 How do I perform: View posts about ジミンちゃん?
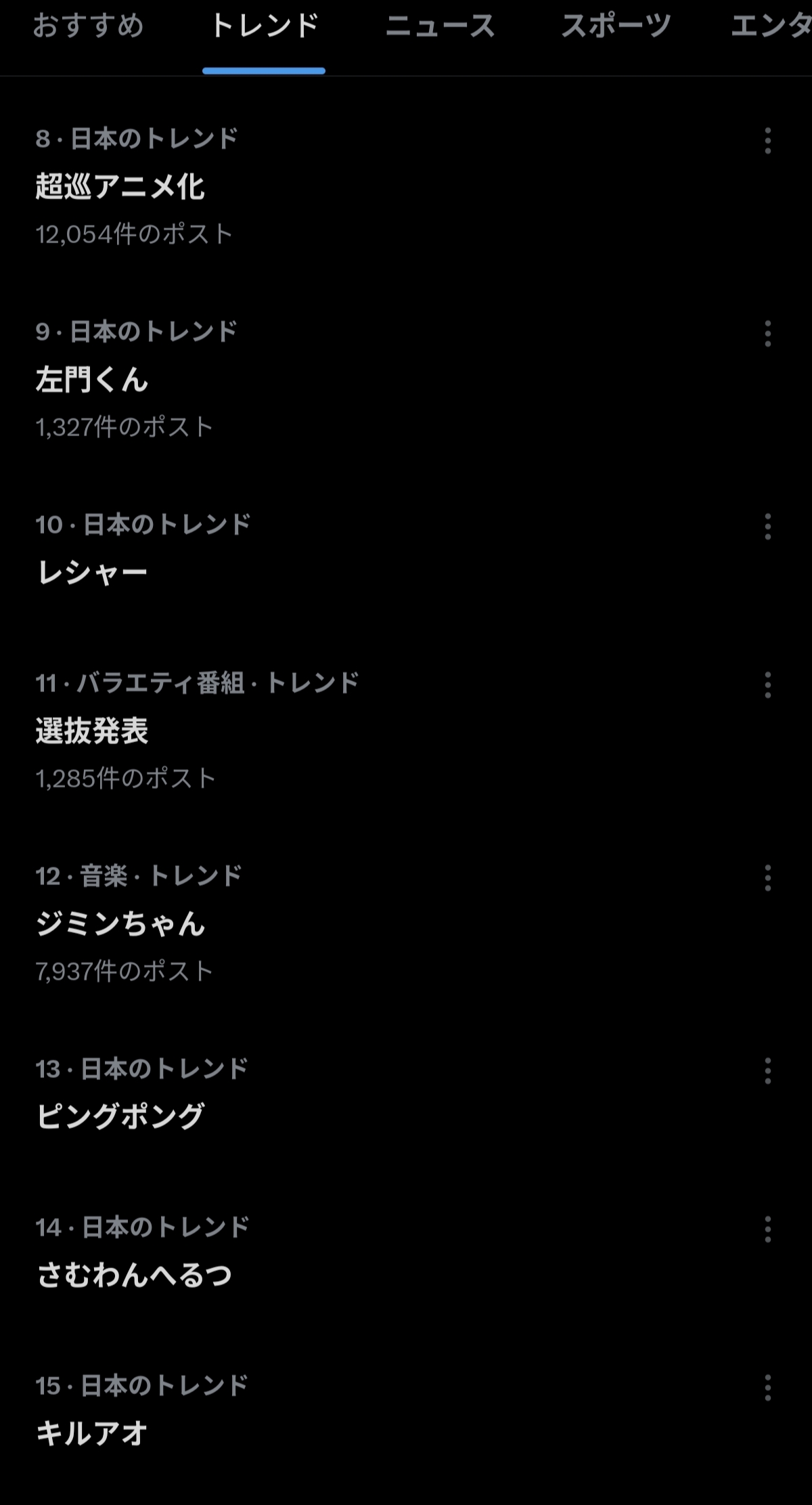tap(120, 924)
